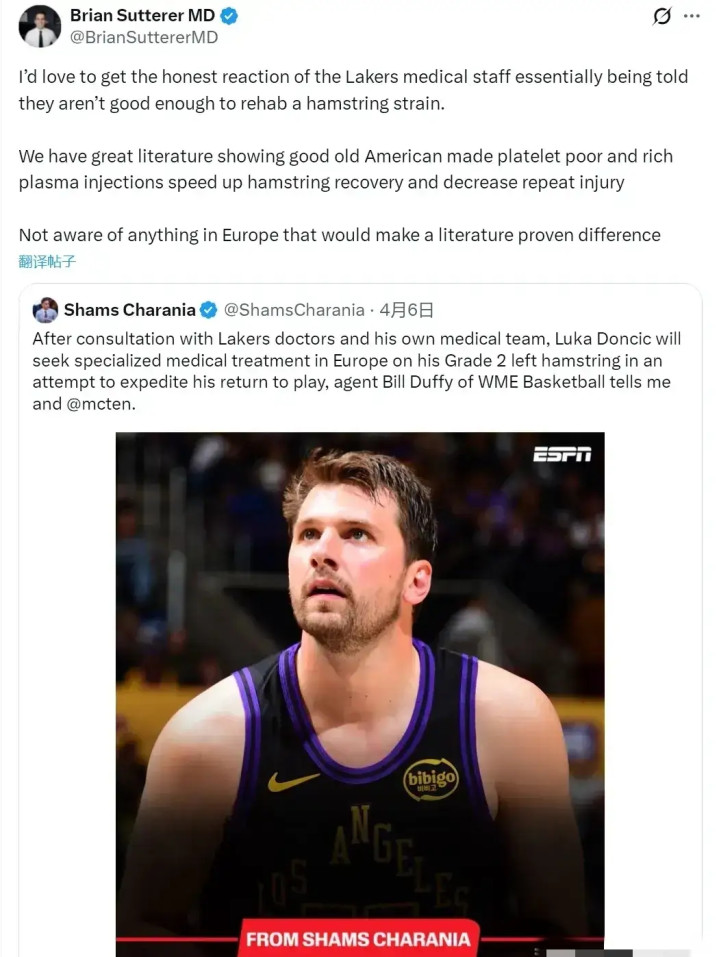Viewport: 719px width, 957px height.
Task: Open the @mcten mention
Action: (100, 403)
